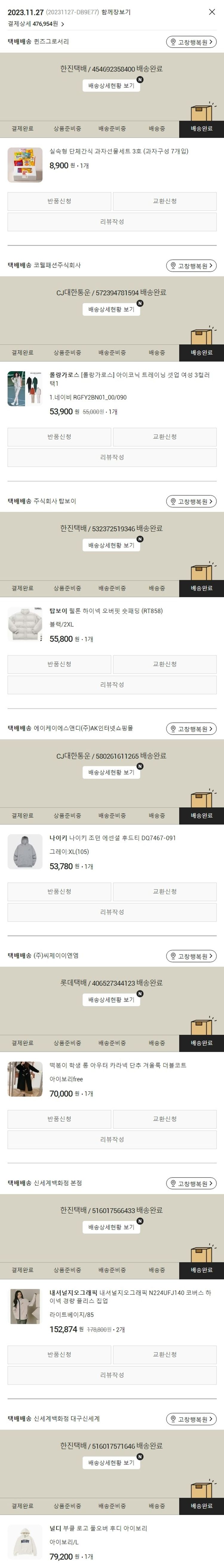The height and width of the screenshot is (1568, 224).
Task: Open 결제상세 payment details link
Action: coord(36,24)
